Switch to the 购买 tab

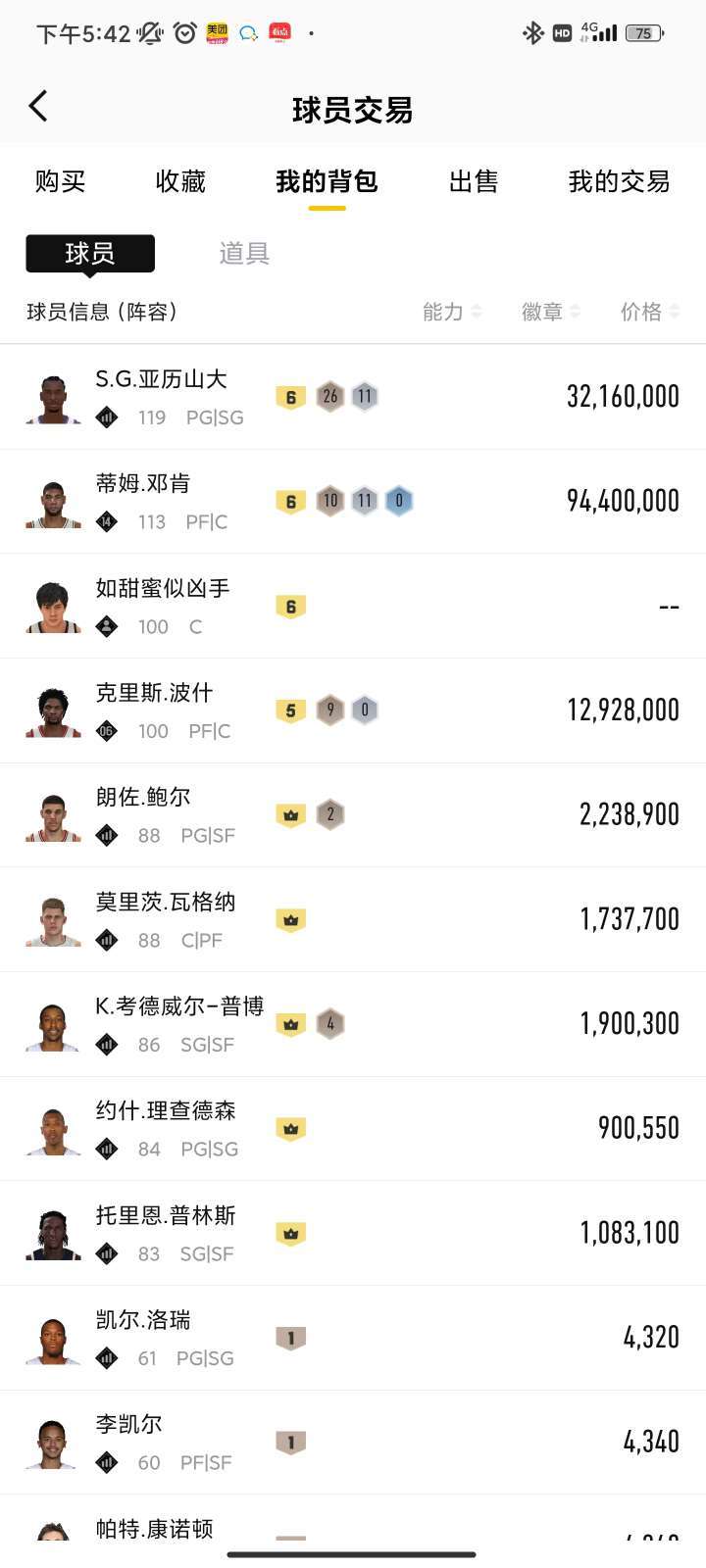61,181
